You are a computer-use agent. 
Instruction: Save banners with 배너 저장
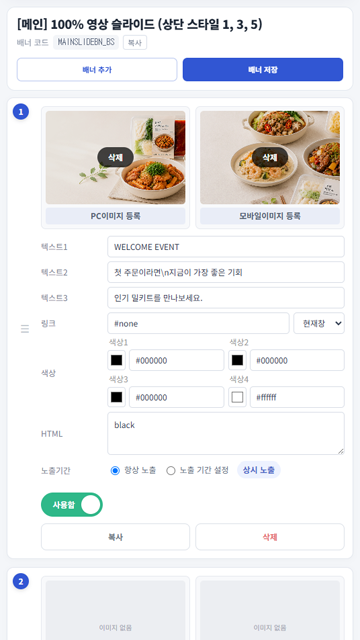point(263,70)
